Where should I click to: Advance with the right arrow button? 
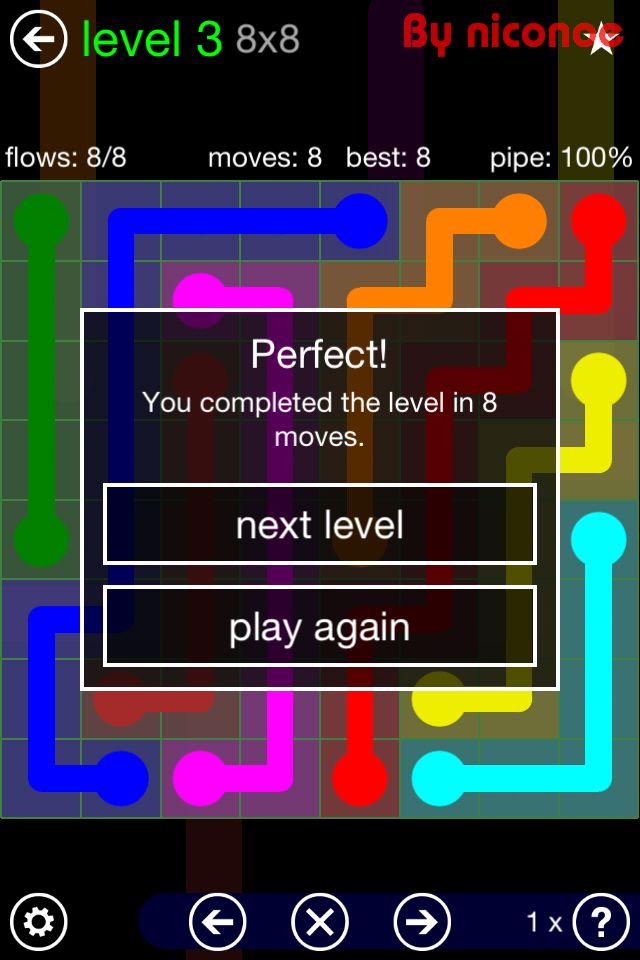(422, 921)
